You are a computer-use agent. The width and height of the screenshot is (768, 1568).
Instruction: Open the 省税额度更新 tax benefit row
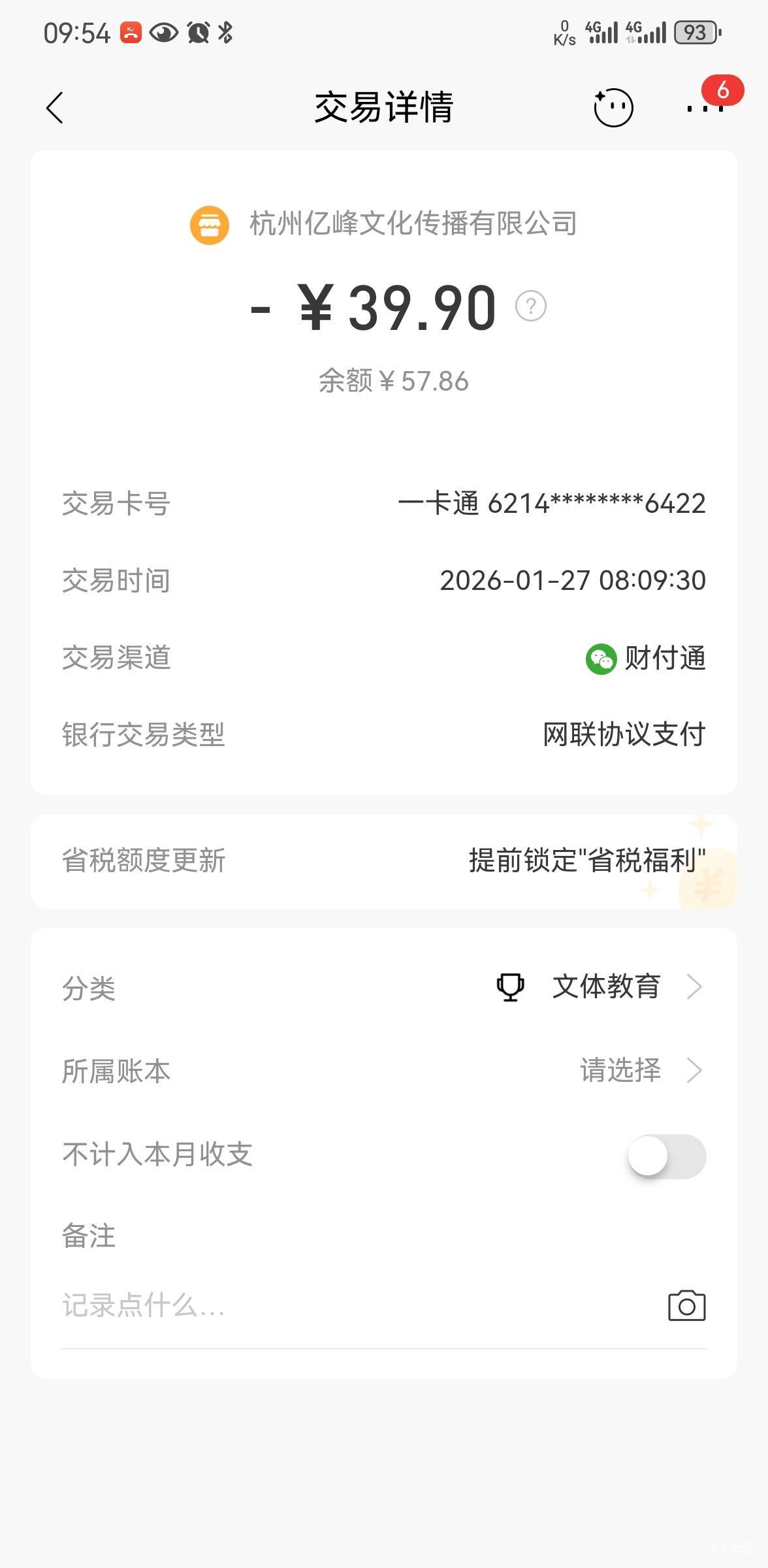(384, 861)
